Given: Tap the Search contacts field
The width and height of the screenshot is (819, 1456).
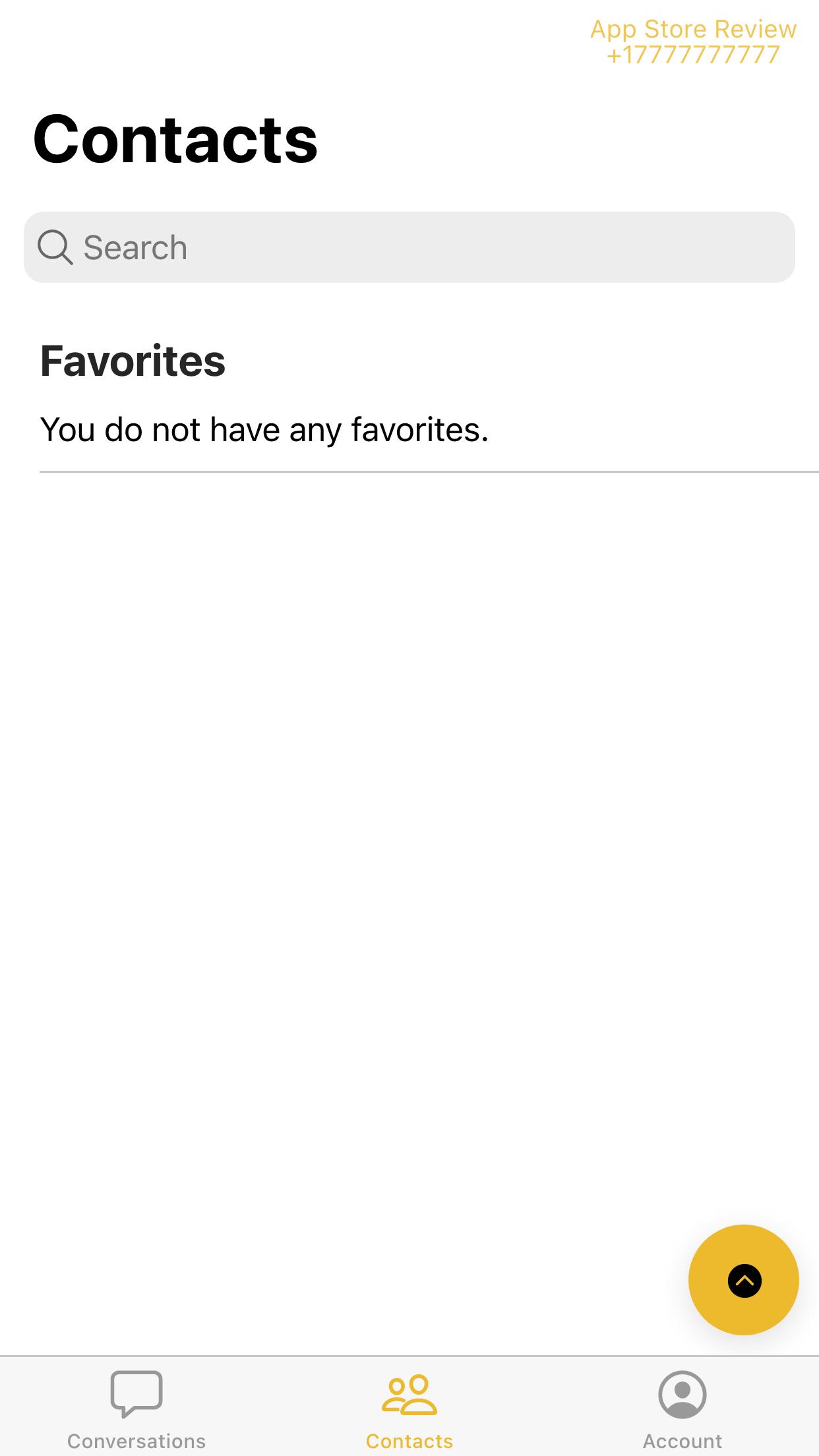Looking at the screenshot, I should pos(409,247).
